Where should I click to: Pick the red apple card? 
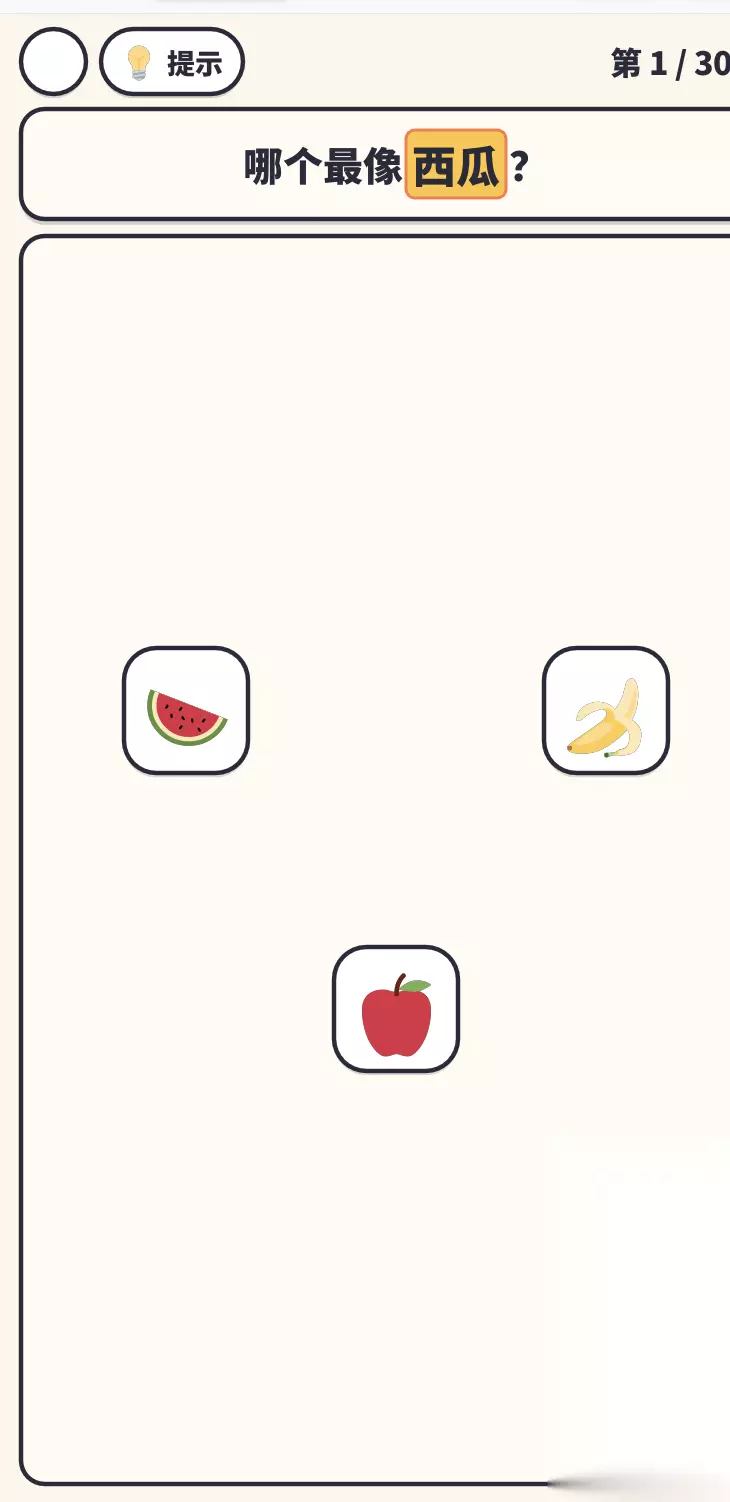[x=396, y=1010]
